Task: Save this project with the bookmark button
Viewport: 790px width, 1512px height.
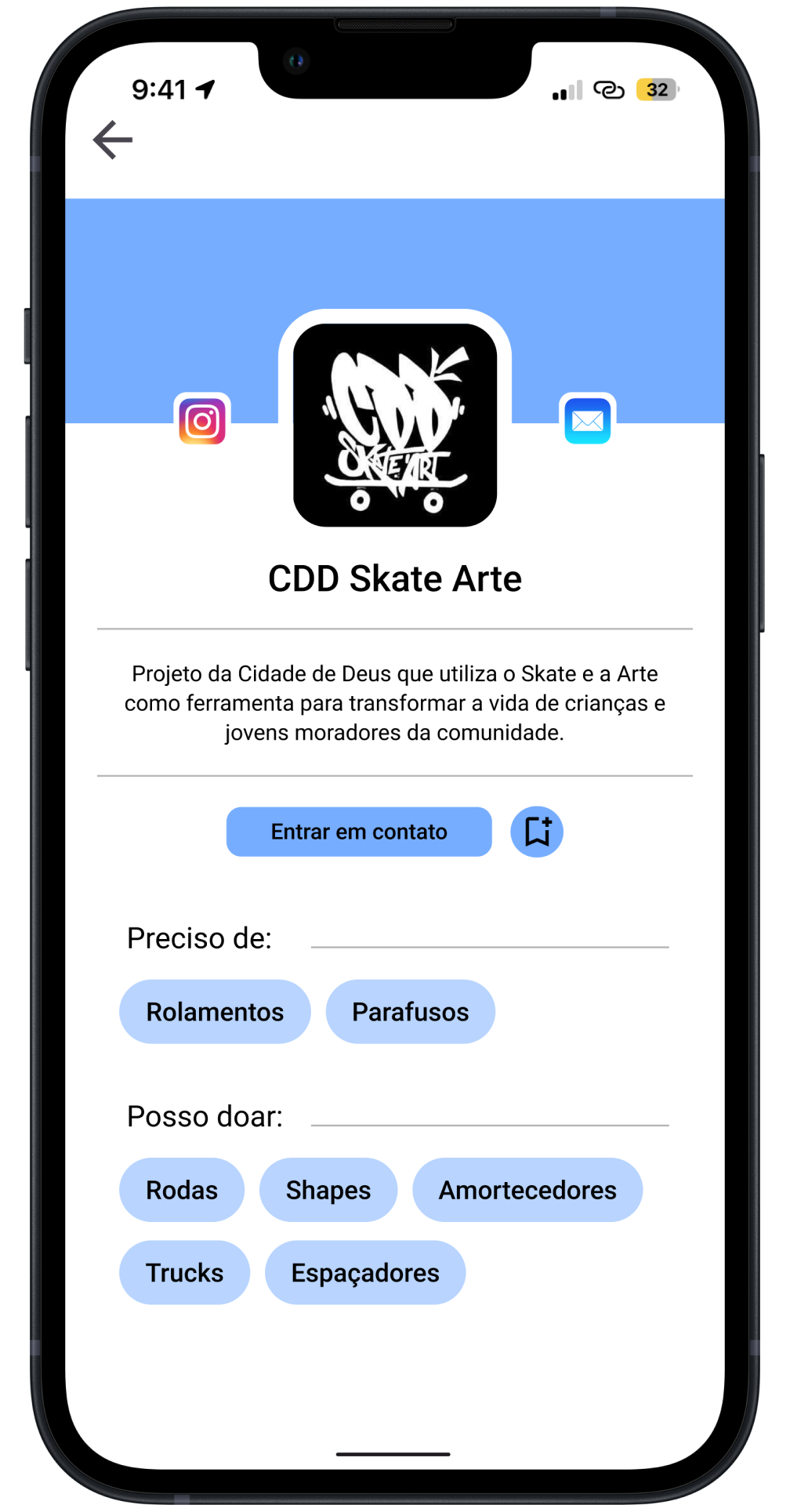Action: coord(537,832)
